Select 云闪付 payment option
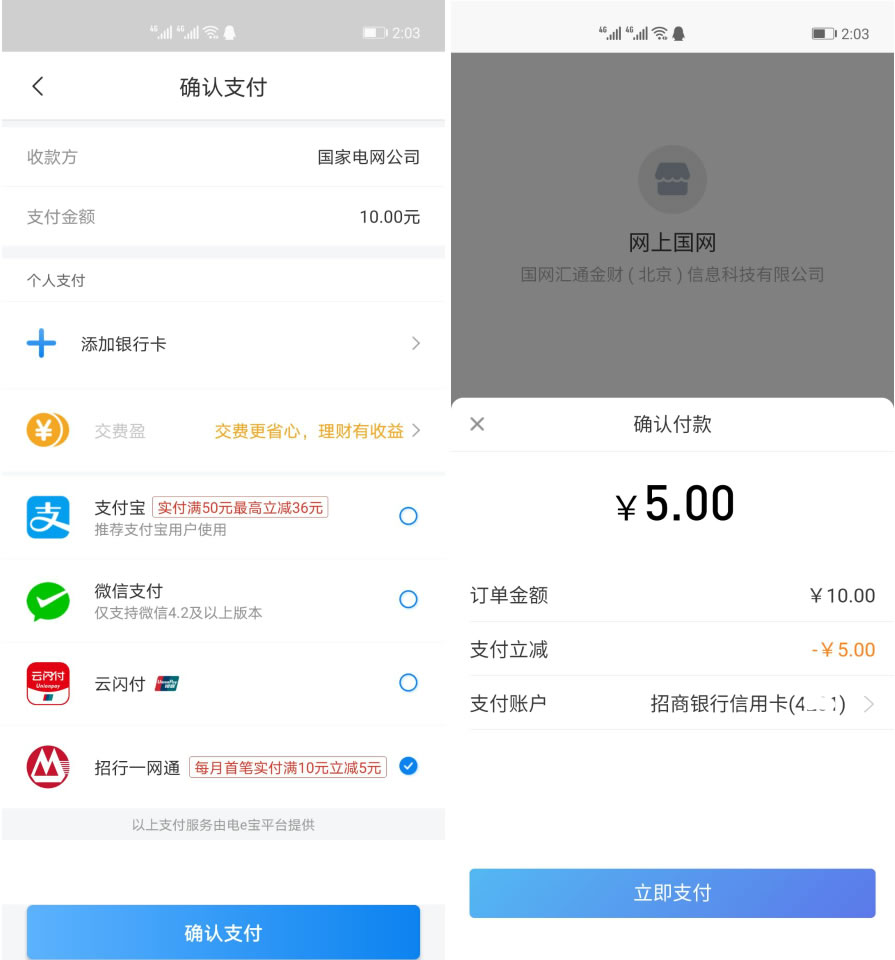Viewport: 895px width, 960px height. tap(407, 682)
